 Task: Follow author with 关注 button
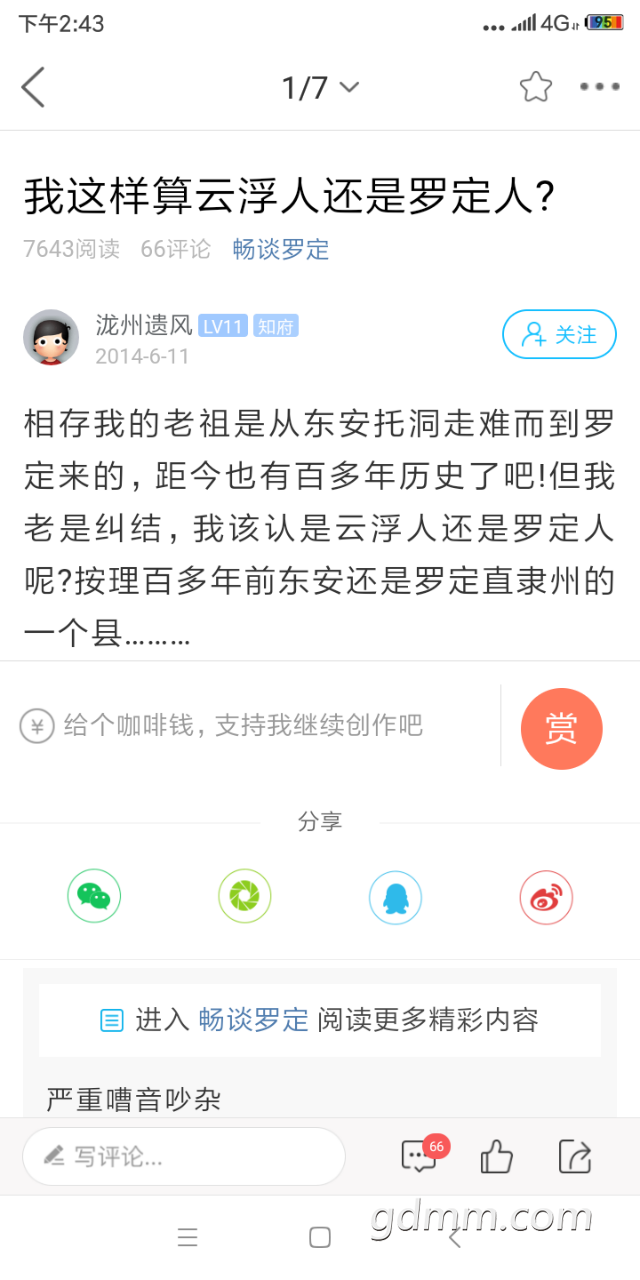pyautogui.click(x=559, y=335)
